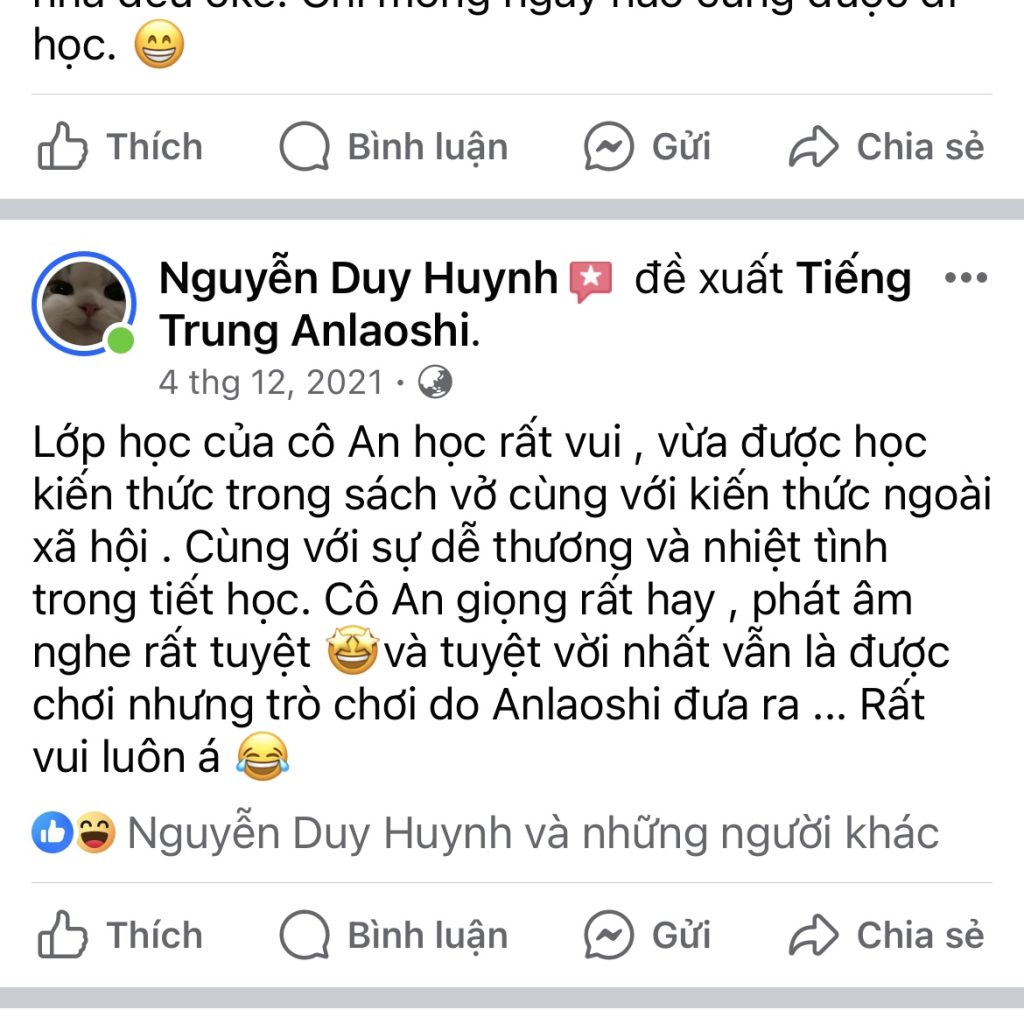Tap Bình luận on the post ending with "học"
Viewport: 1024px width, 1024px height.
pos(393,147)
